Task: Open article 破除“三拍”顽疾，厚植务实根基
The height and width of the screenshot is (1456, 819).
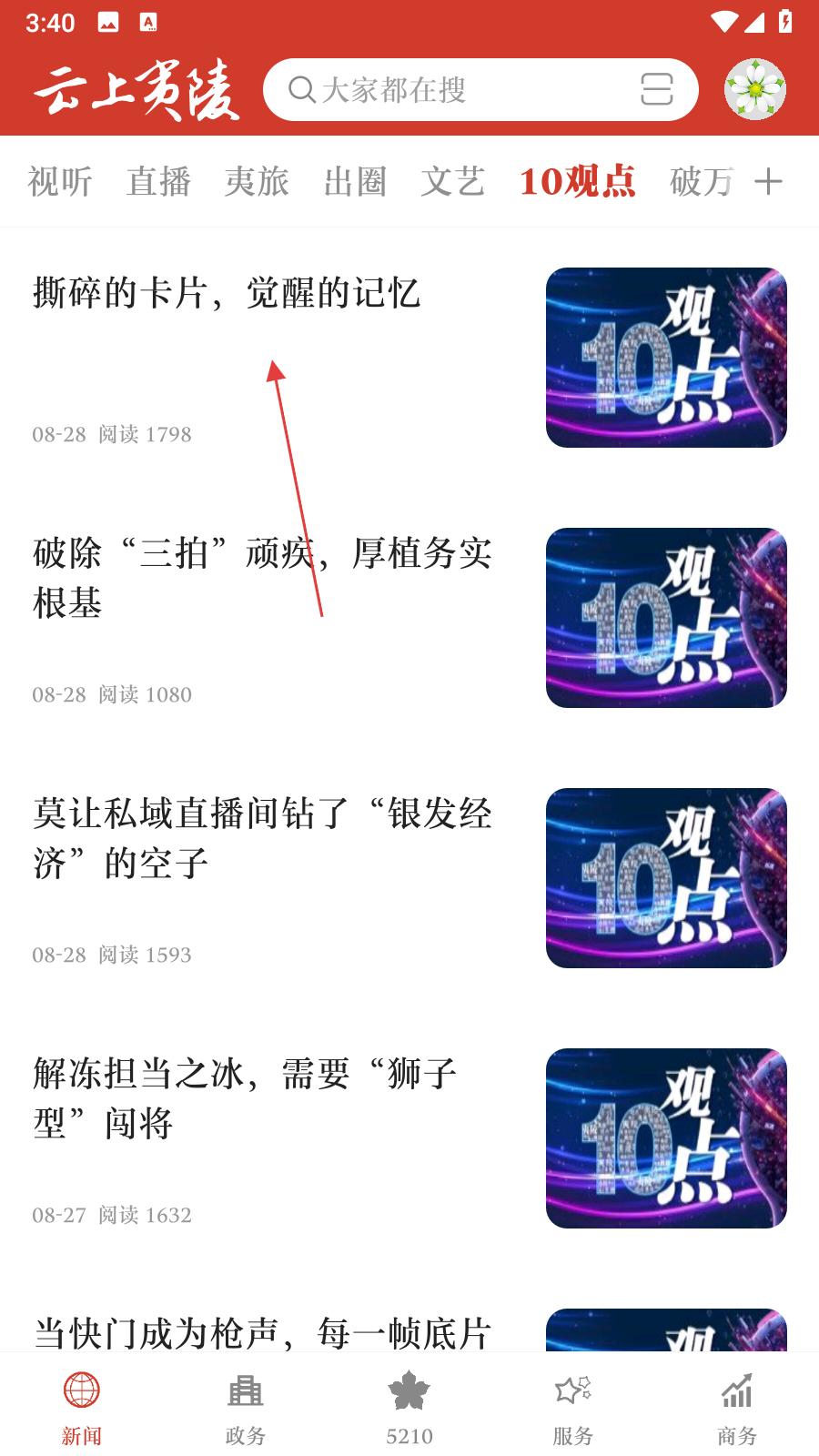Action: pyautogui.click(x=262, y=578)
